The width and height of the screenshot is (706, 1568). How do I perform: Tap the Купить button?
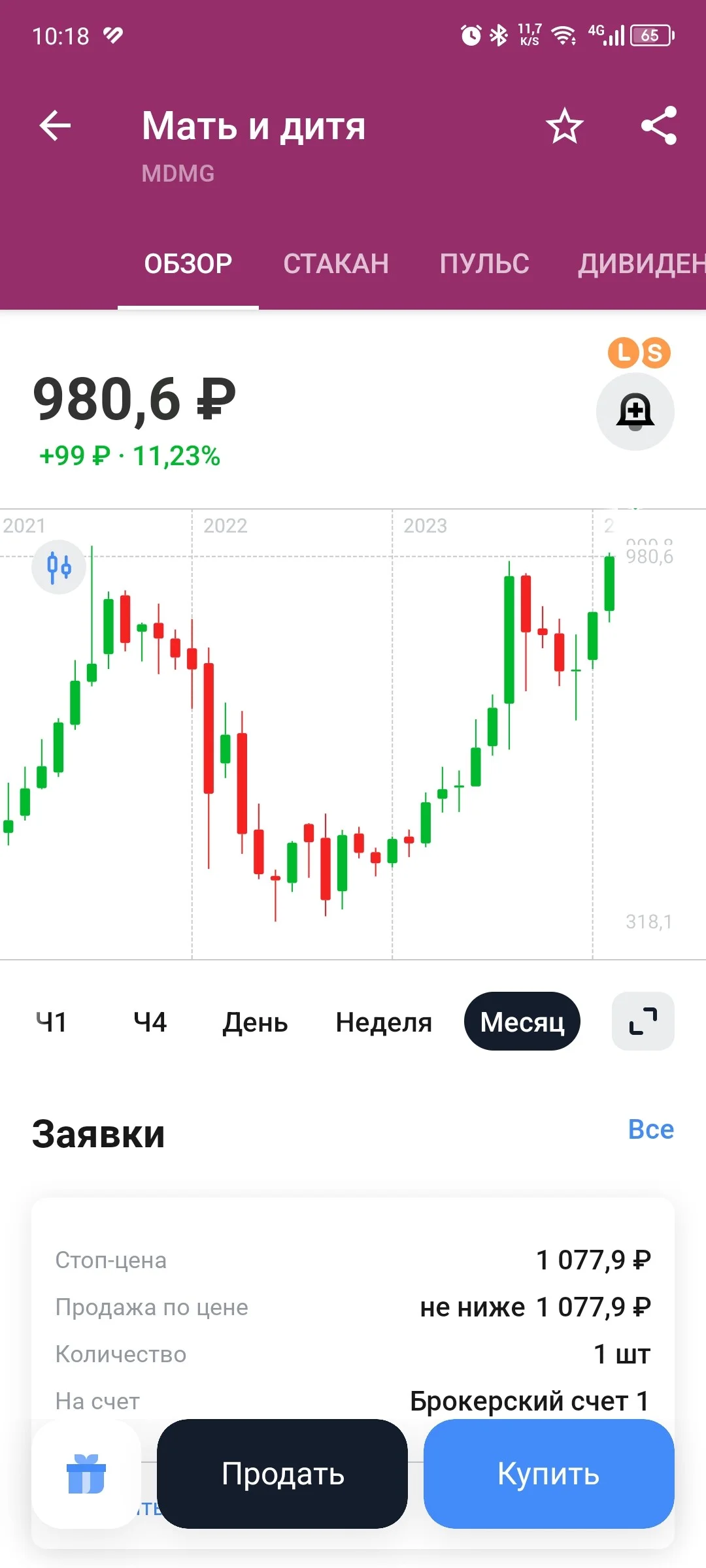pos(549,1473)
